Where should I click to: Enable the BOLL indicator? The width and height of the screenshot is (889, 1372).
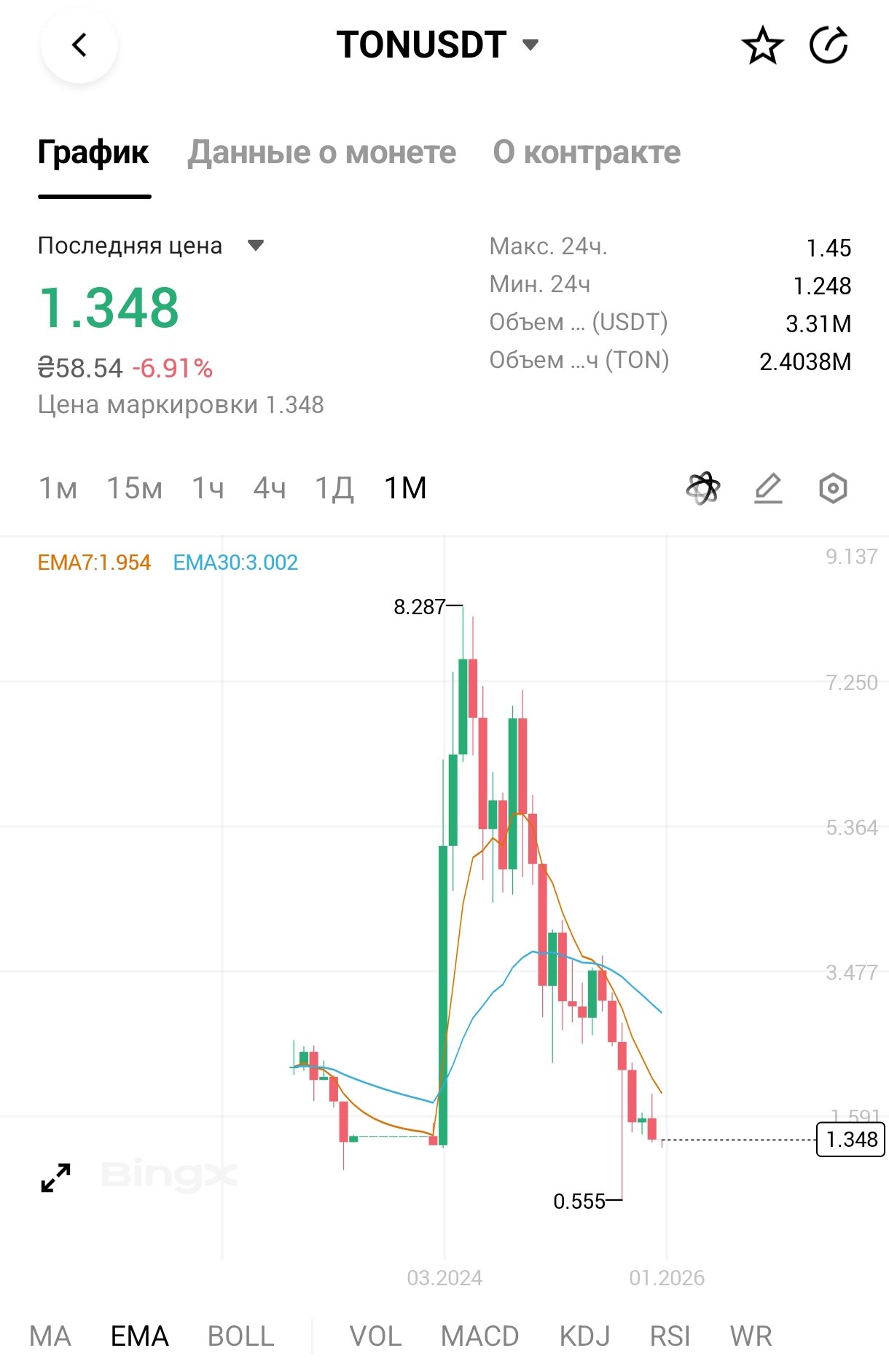click(x=241, y=1336)
